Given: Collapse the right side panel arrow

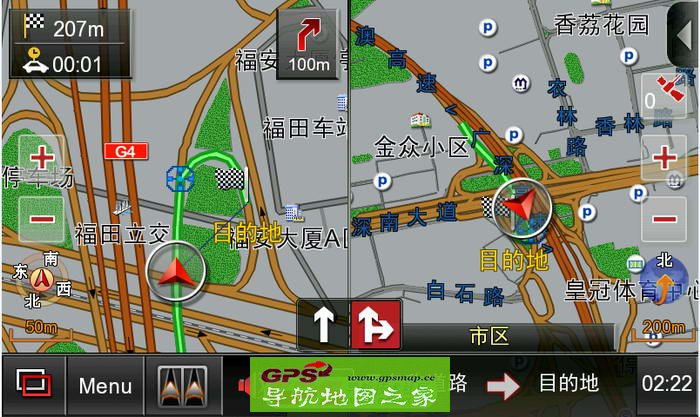Looking at the screenshot, I should 683,33.
